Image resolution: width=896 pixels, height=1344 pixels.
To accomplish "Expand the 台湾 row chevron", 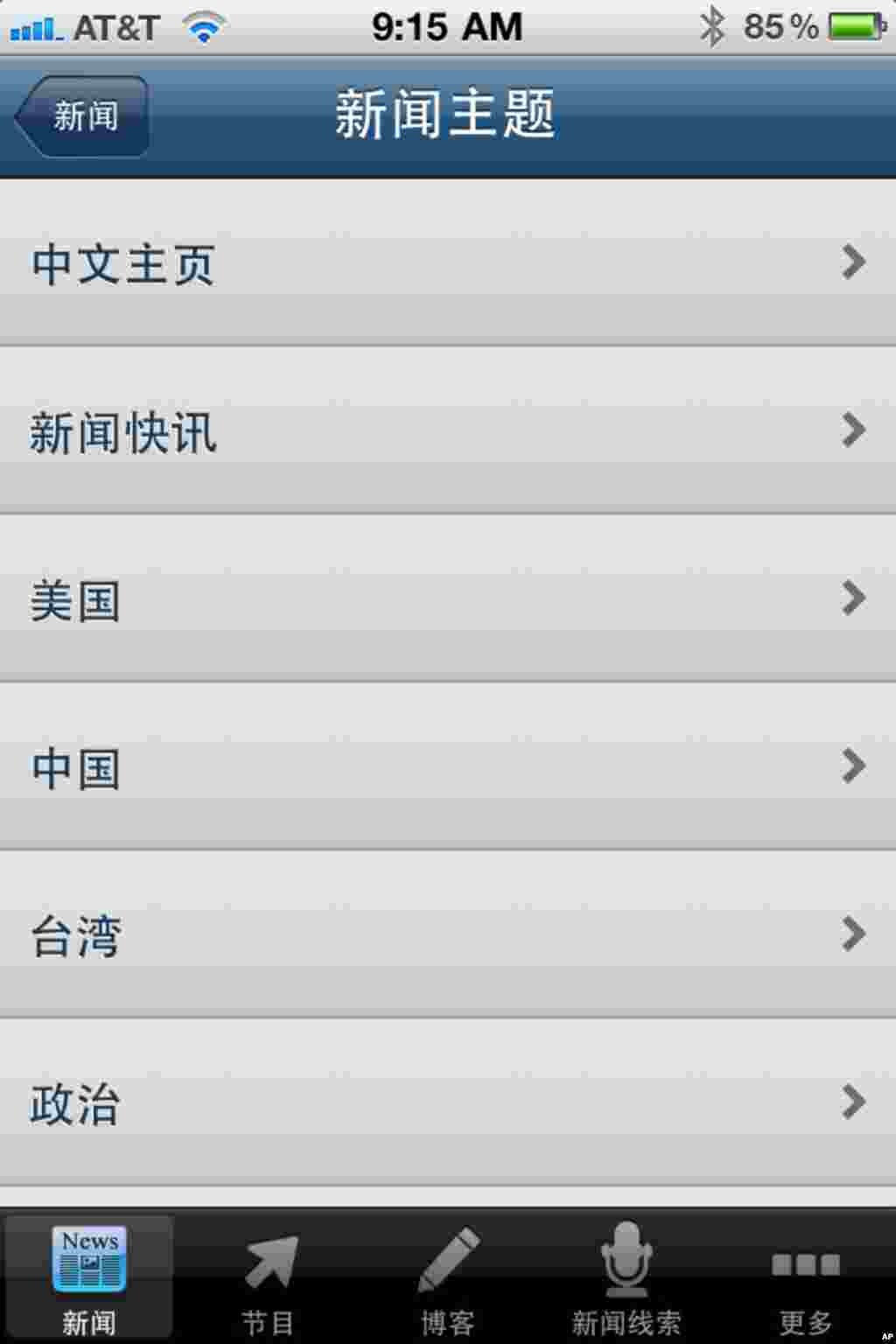I will point(853,934).
